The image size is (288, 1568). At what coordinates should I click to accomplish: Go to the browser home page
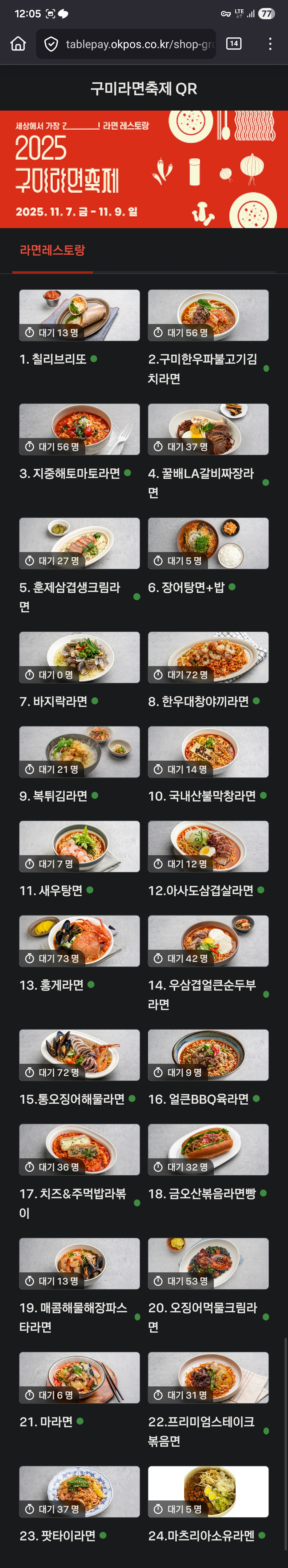click(18, 44)
